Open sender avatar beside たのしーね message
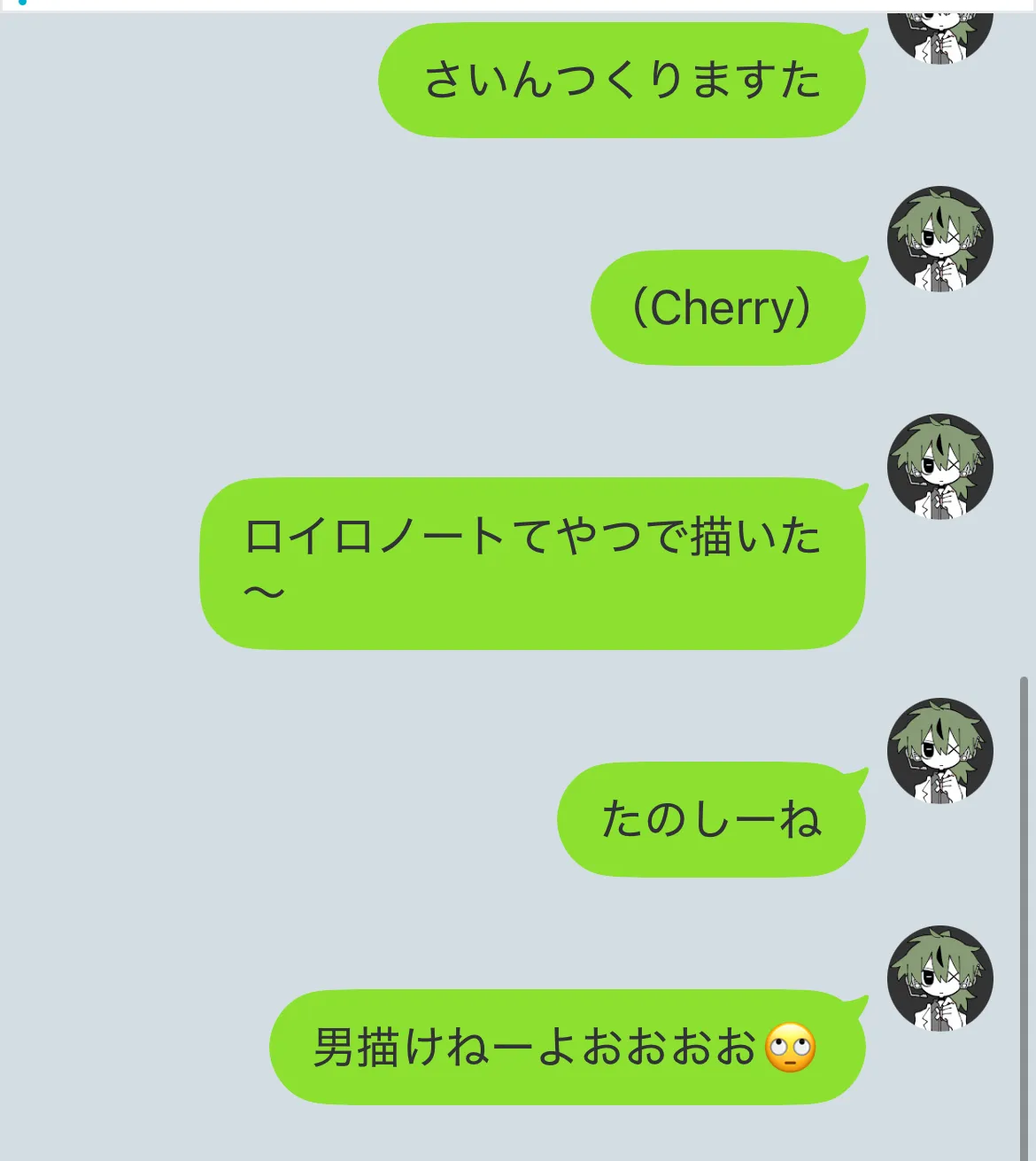Viewport: 1036px width, 1161px height. pyautogui.click(x=939, y=751)
